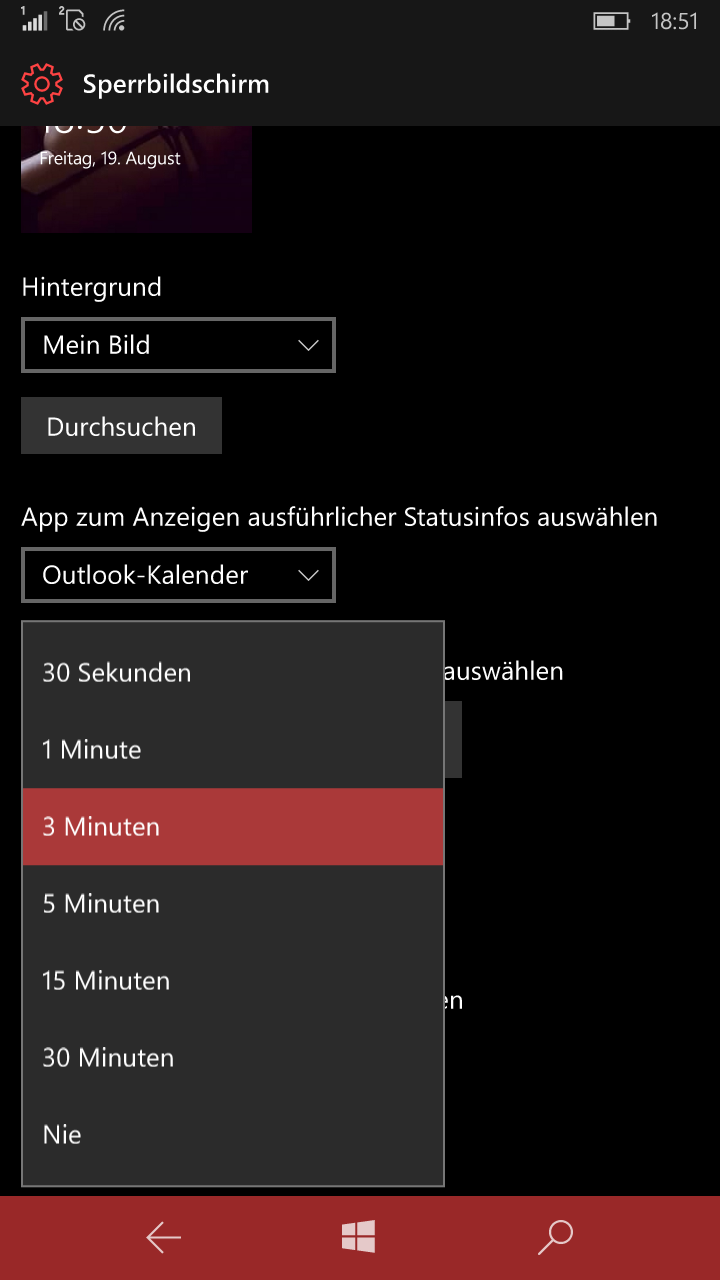Screen dimensions: 720x1280
Task: Set timeout to 15 Minuten
Action: point(233,981)
